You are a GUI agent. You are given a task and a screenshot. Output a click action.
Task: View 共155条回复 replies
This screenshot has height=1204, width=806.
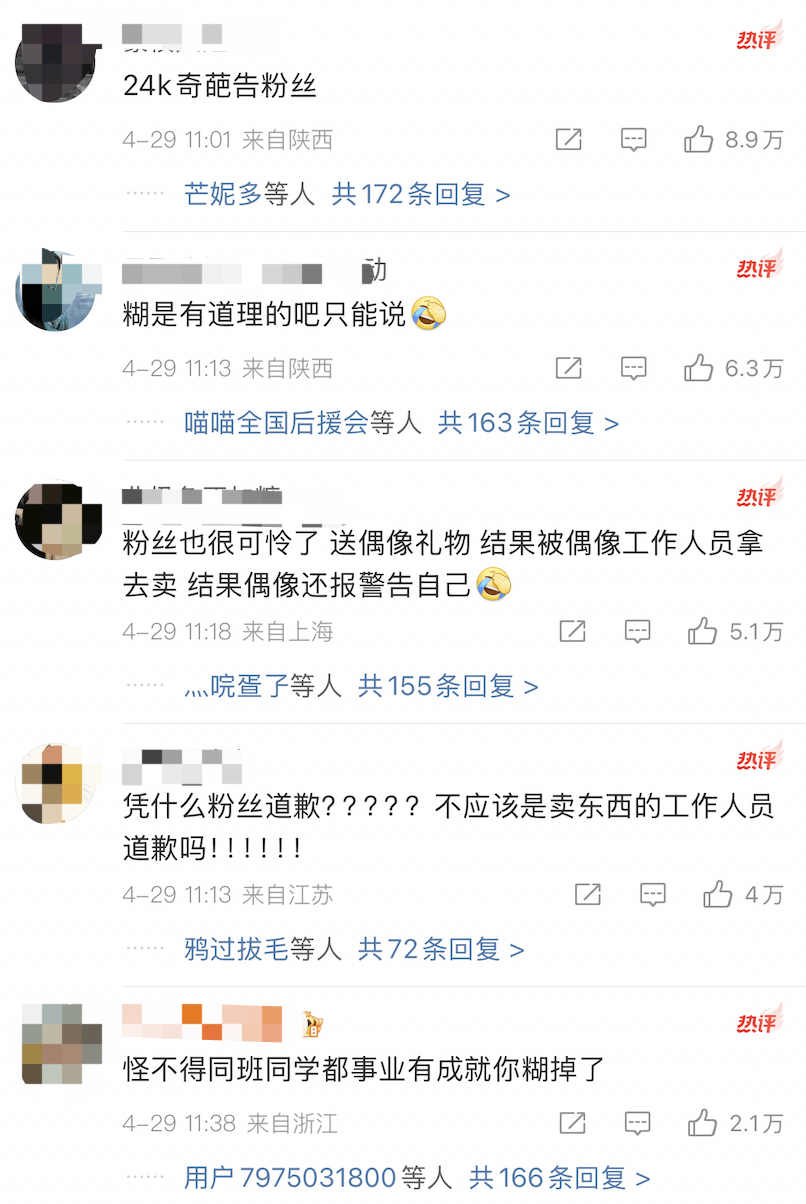click(x=448, y=686)
